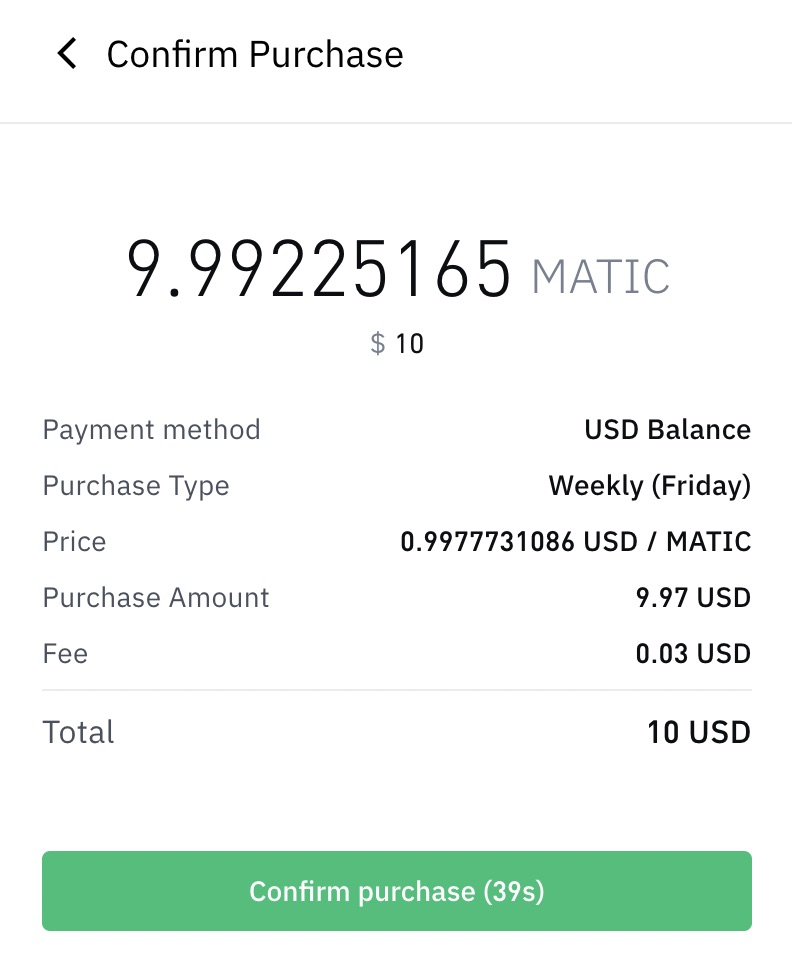This screenshot has width=792, height=964.
Task: Tap Weekly (Friday) purchase type value
Action: pyautogui.click(x=649, y=485)
